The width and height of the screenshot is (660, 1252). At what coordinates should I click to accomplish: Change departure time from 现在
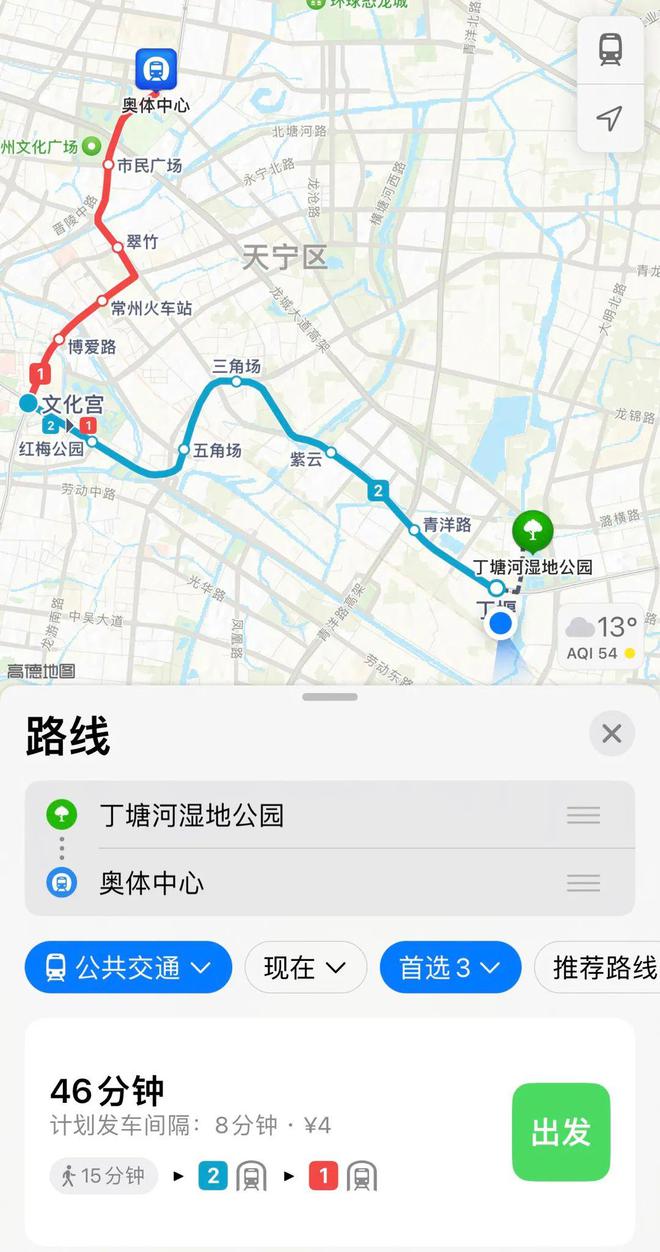pyautogui.click(x=304, y=967)
